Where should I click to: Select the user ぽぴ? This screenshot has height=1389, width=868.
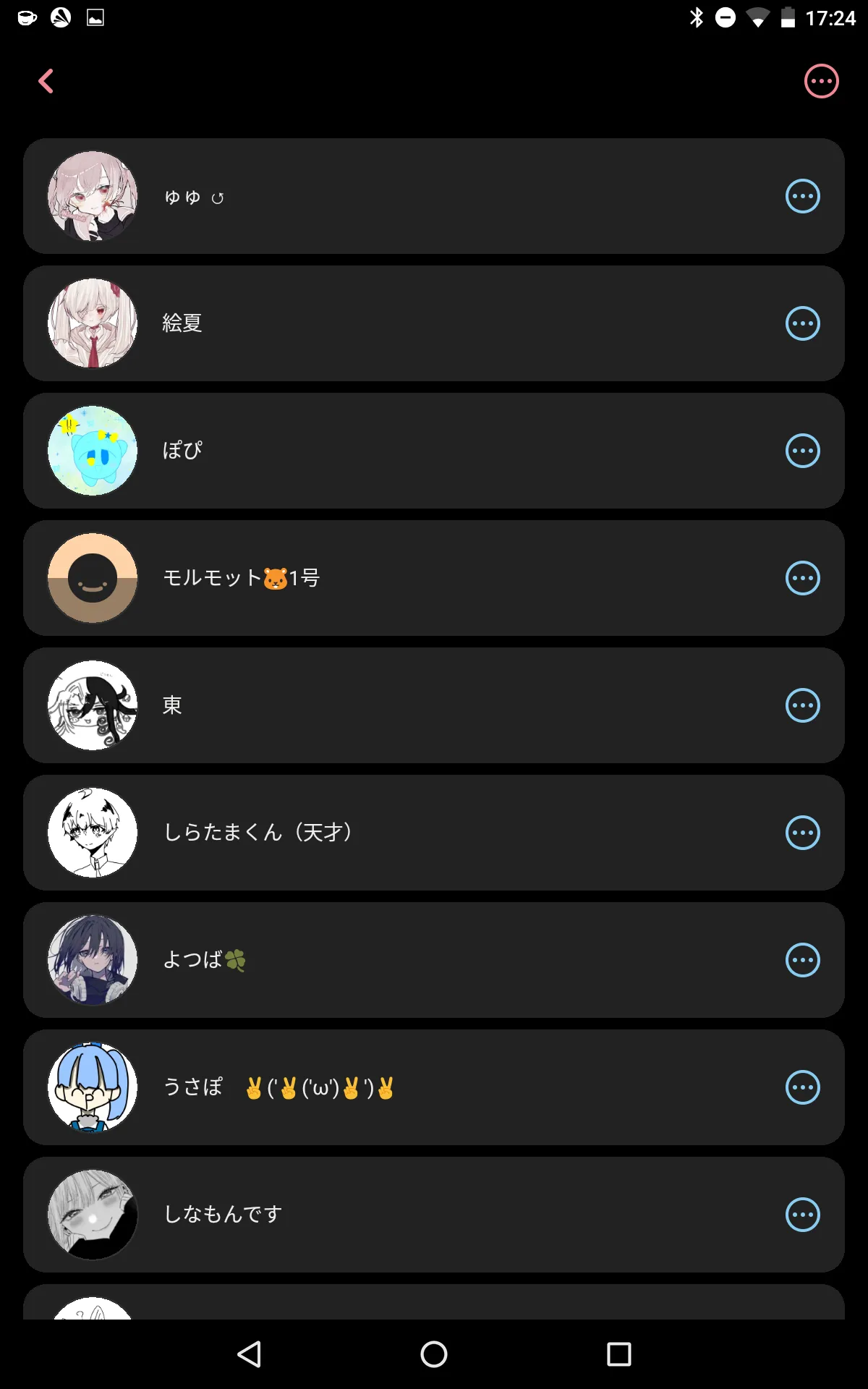pos(434,451)
